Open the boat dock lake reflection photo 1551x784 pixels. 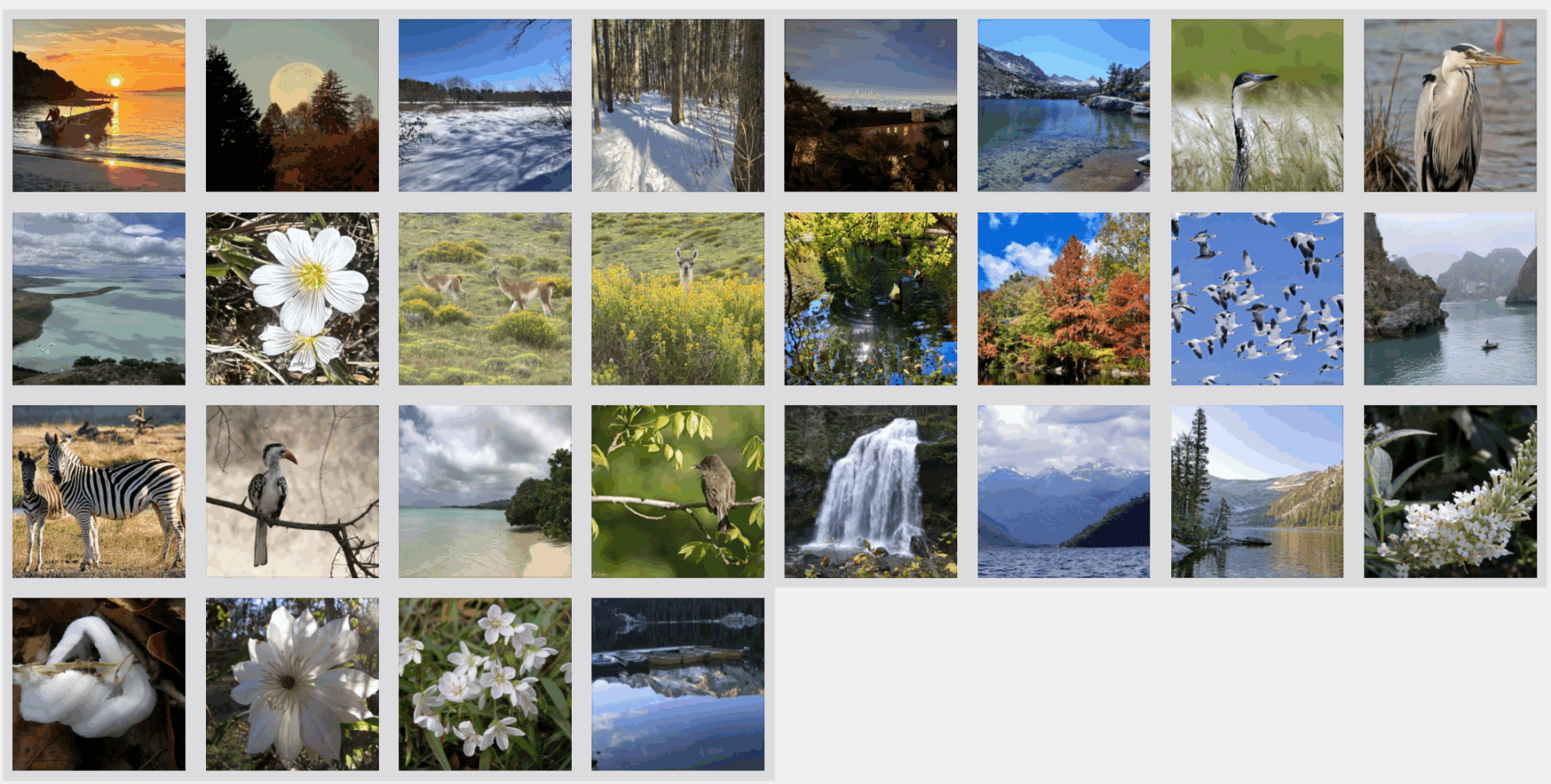pos(677,684)
